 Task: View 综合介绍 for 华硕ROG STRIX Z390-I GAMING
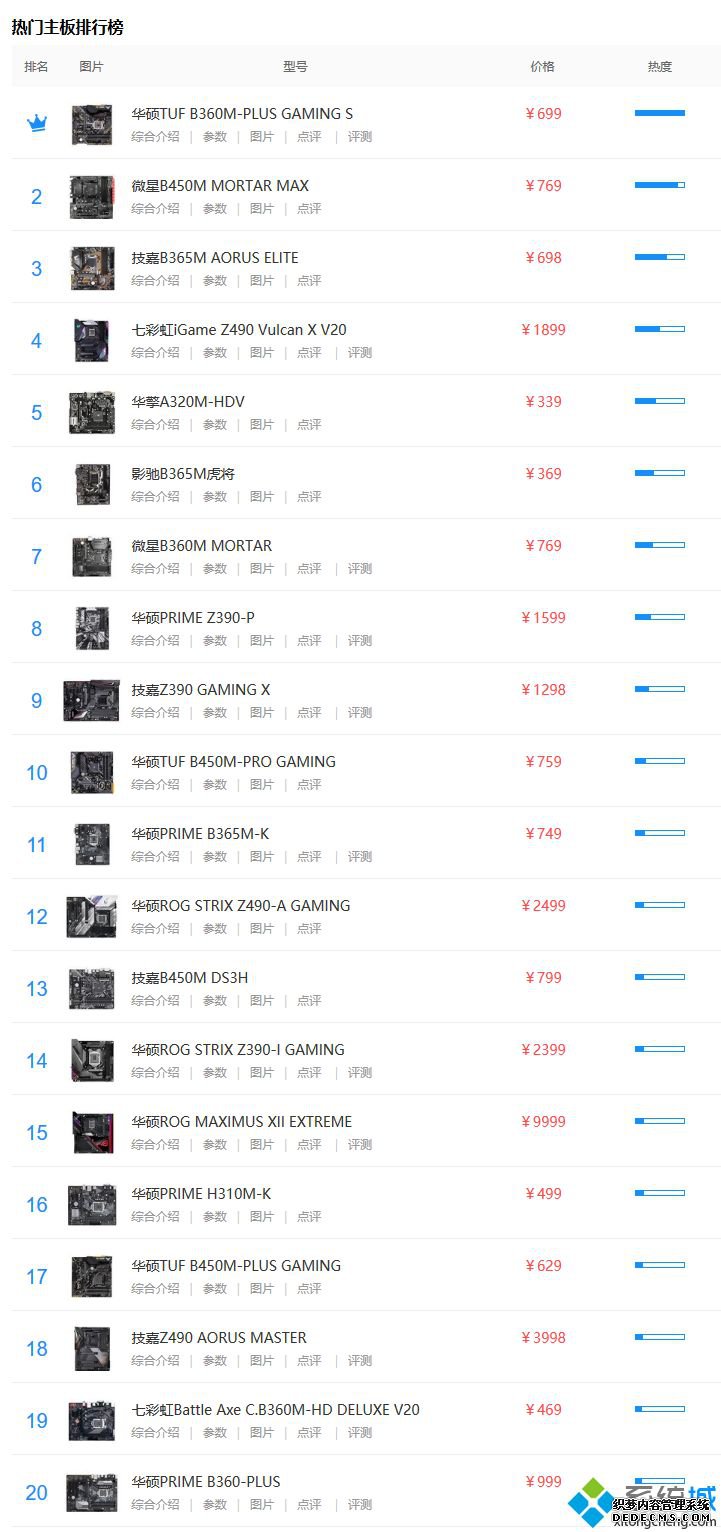pos(155,1073)
